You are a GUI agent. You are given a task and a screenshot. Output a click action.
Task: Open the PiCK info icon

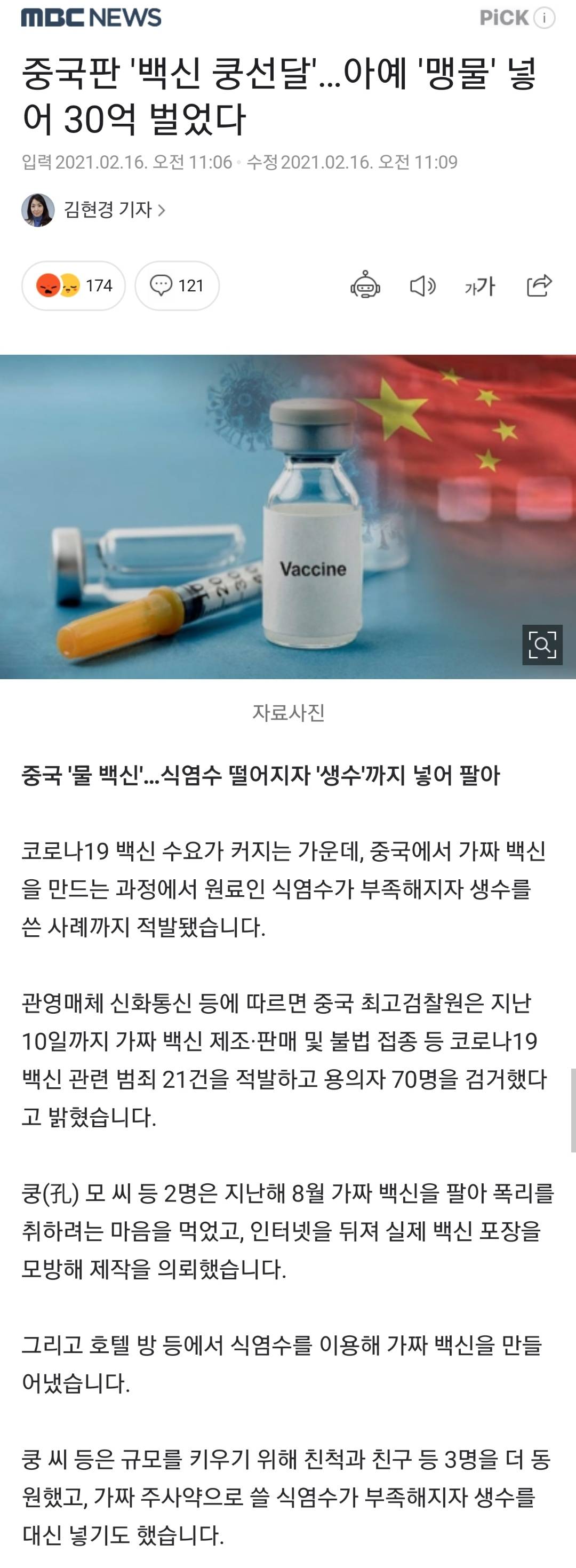545,18
